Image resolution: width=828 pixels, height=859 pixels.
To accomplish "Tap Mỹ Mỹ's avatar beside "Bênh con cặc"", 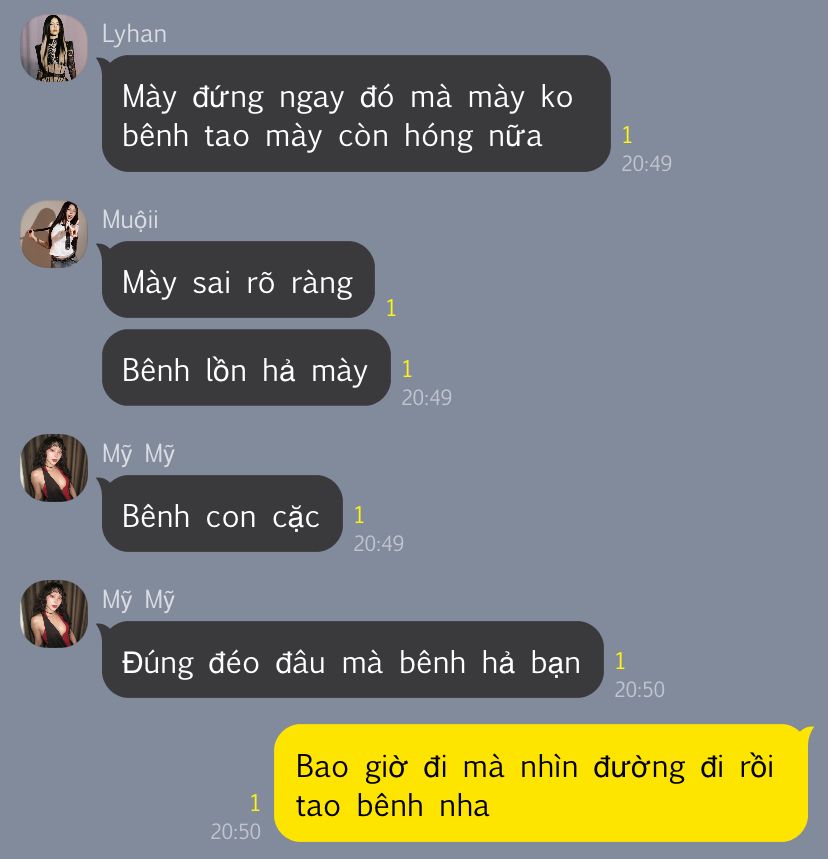I will tap(54, 467).
